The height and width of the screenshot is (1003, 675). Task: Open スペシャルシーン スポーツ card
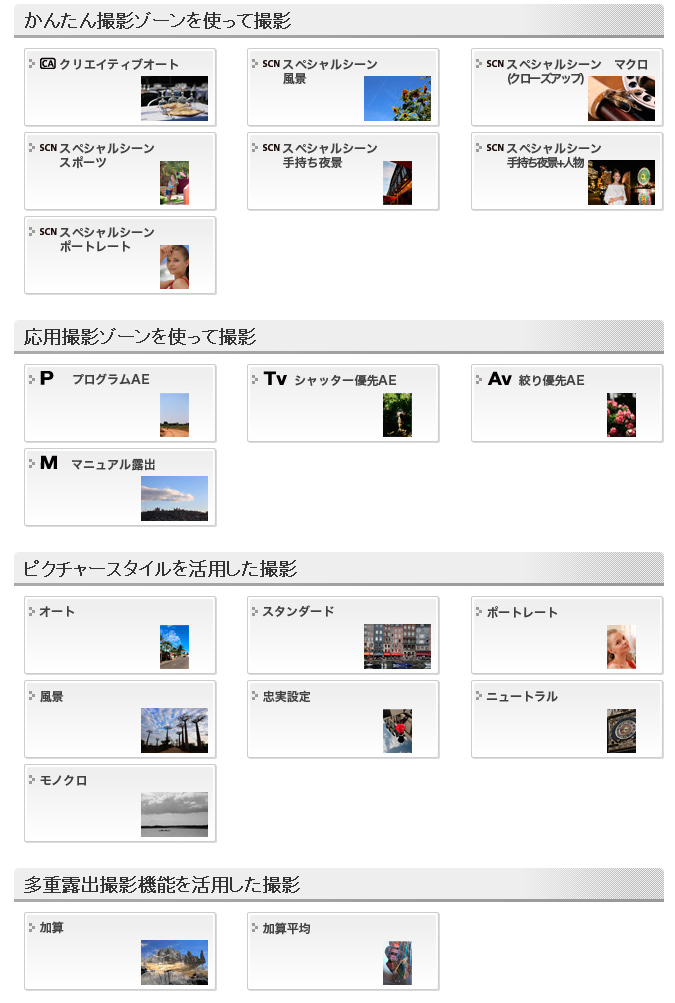point(120,171)
